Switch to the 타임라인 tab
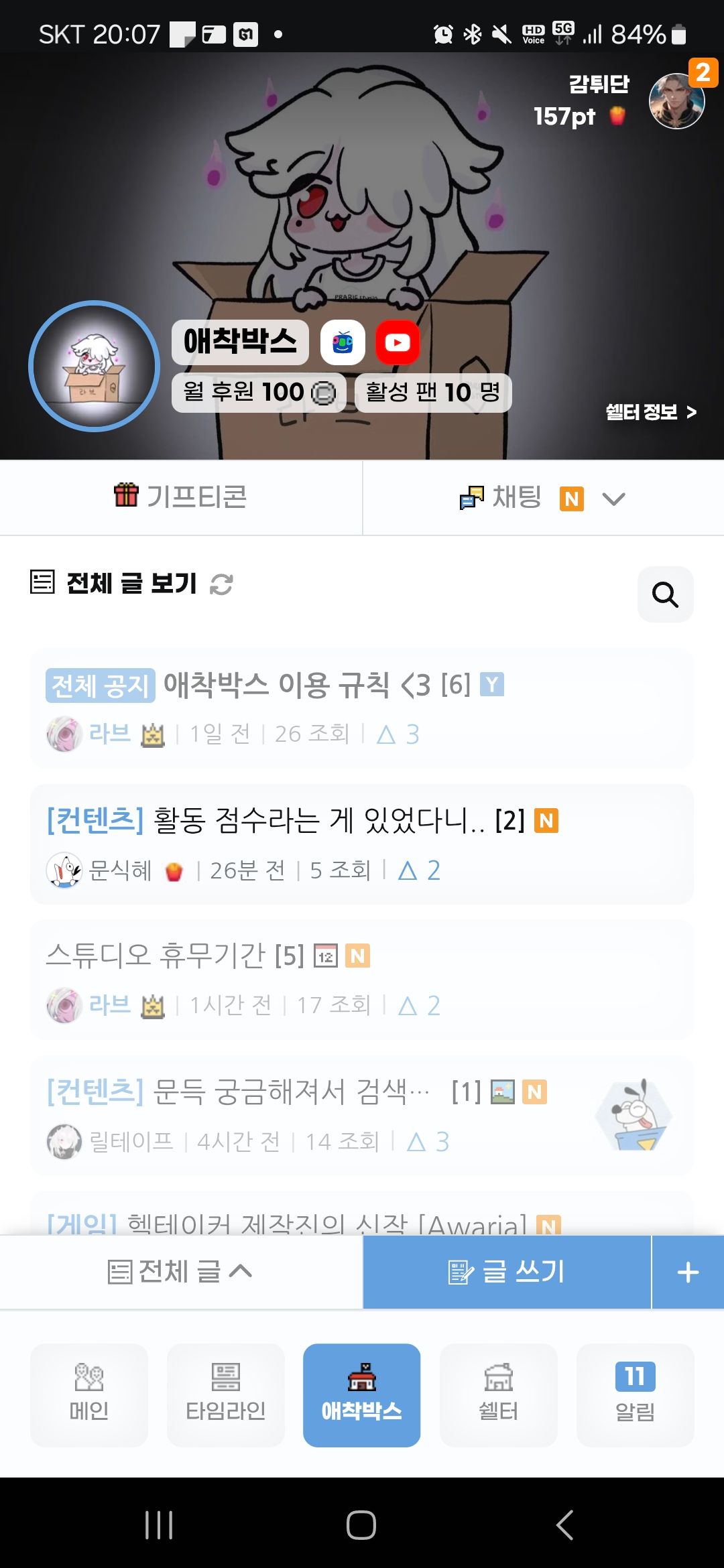Viewport: 724px width, 1568px height. click(226, 1394)
